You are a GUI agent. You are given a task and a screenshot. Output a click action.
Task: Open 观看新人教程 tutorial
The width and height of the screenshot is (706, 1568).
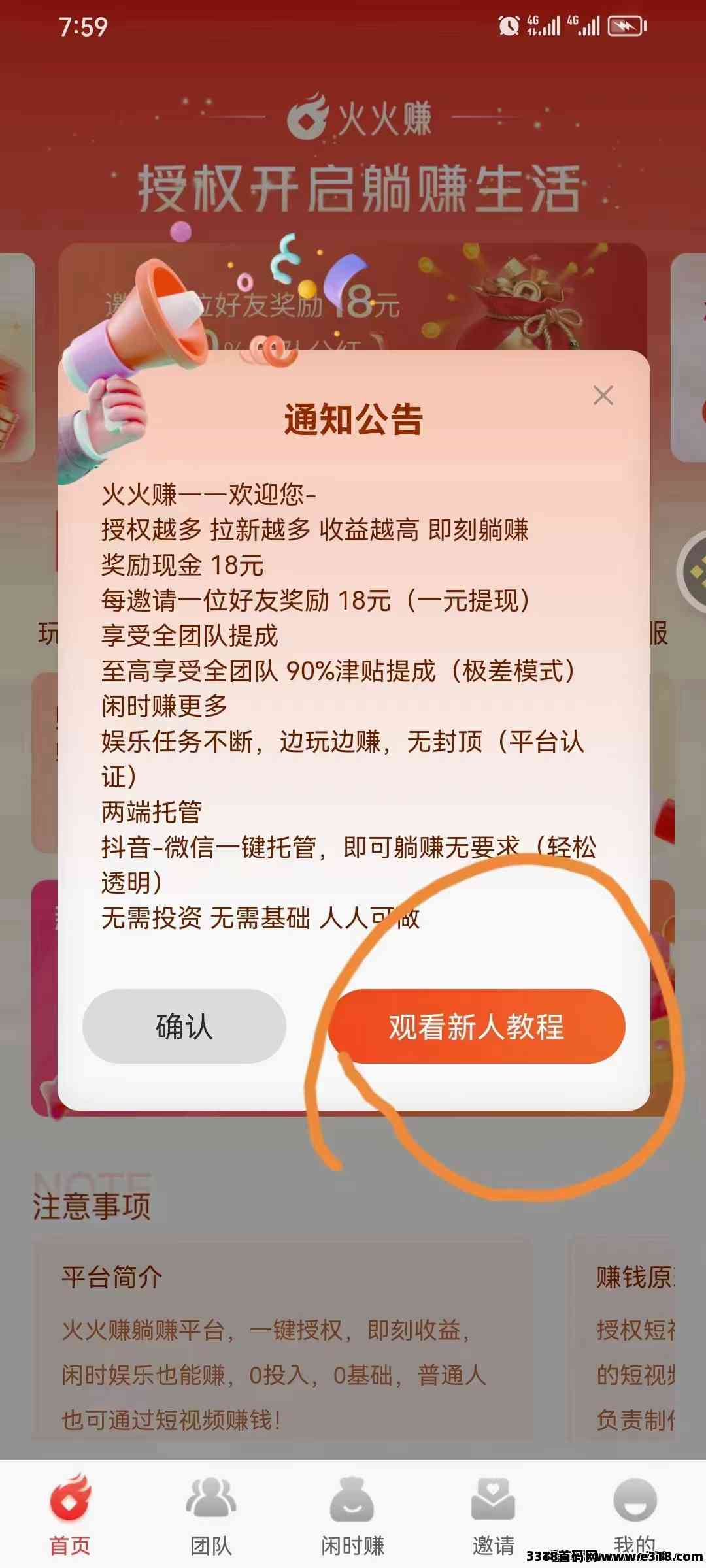(x=477, y=1026)
